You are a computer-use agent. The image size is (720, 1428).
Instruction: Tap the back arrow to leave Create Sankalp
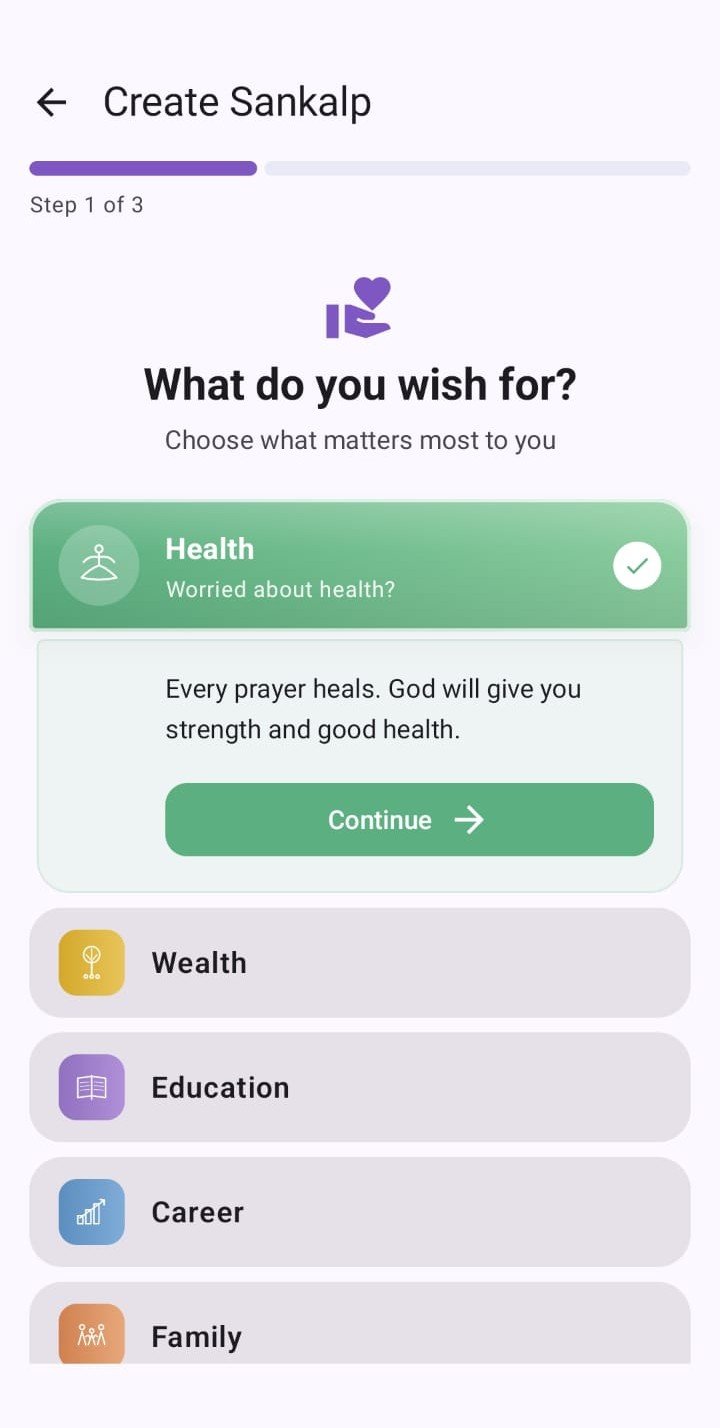(x=50, y=102)
